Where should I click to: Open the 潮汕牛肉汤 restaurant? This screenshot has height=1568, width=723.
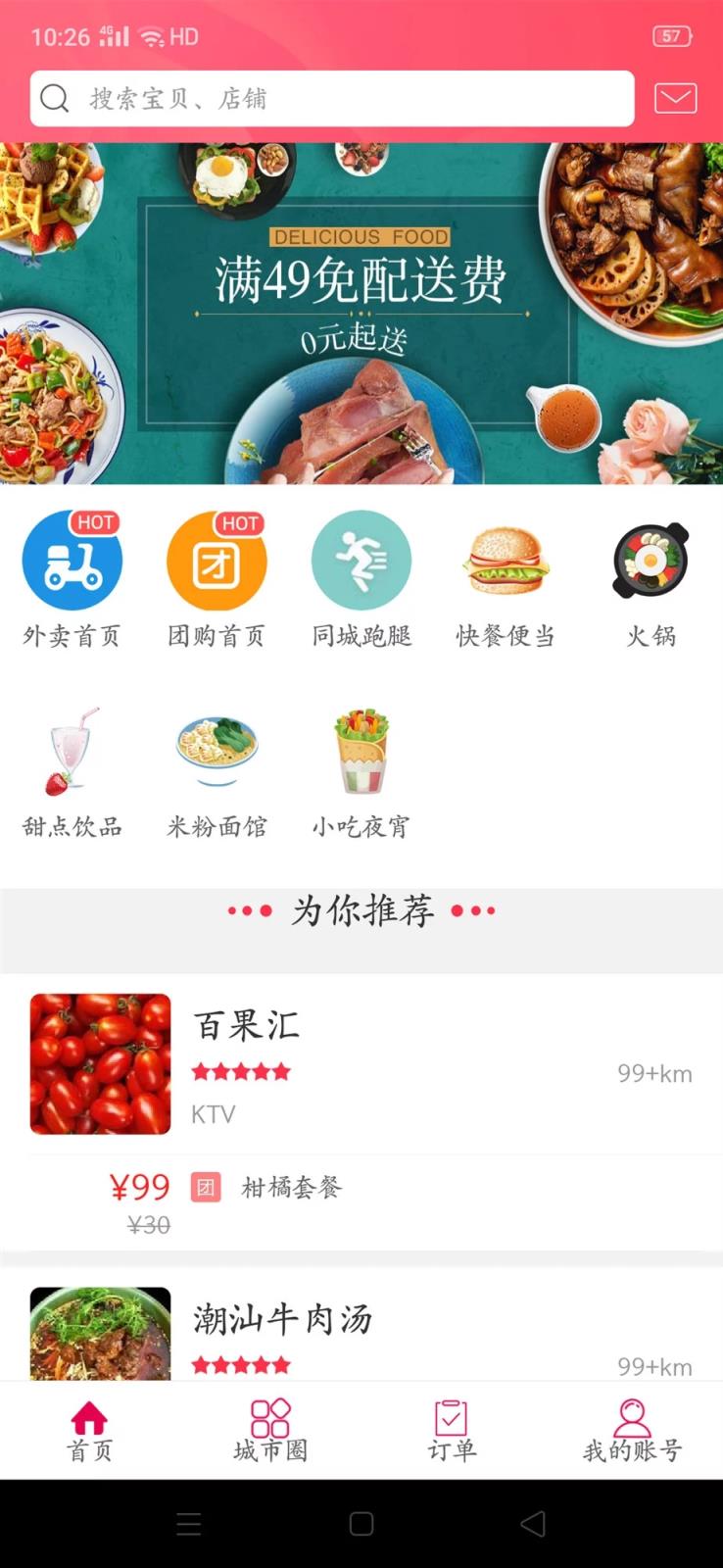pyautogui.click(x=281, y=1318)
